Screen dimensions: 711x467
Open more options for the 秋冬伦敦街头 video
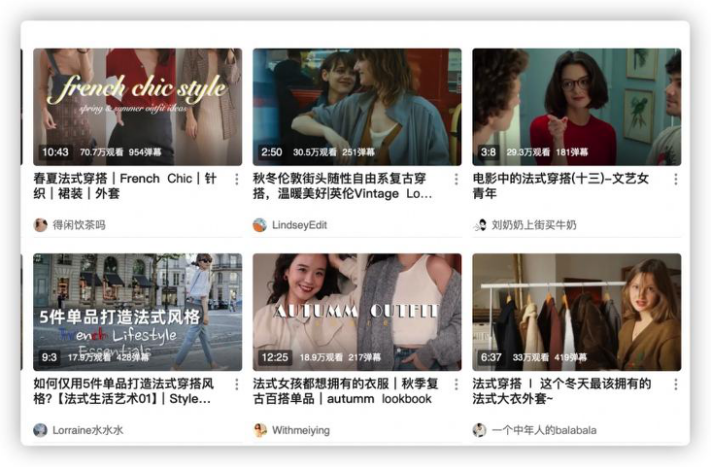457,179
